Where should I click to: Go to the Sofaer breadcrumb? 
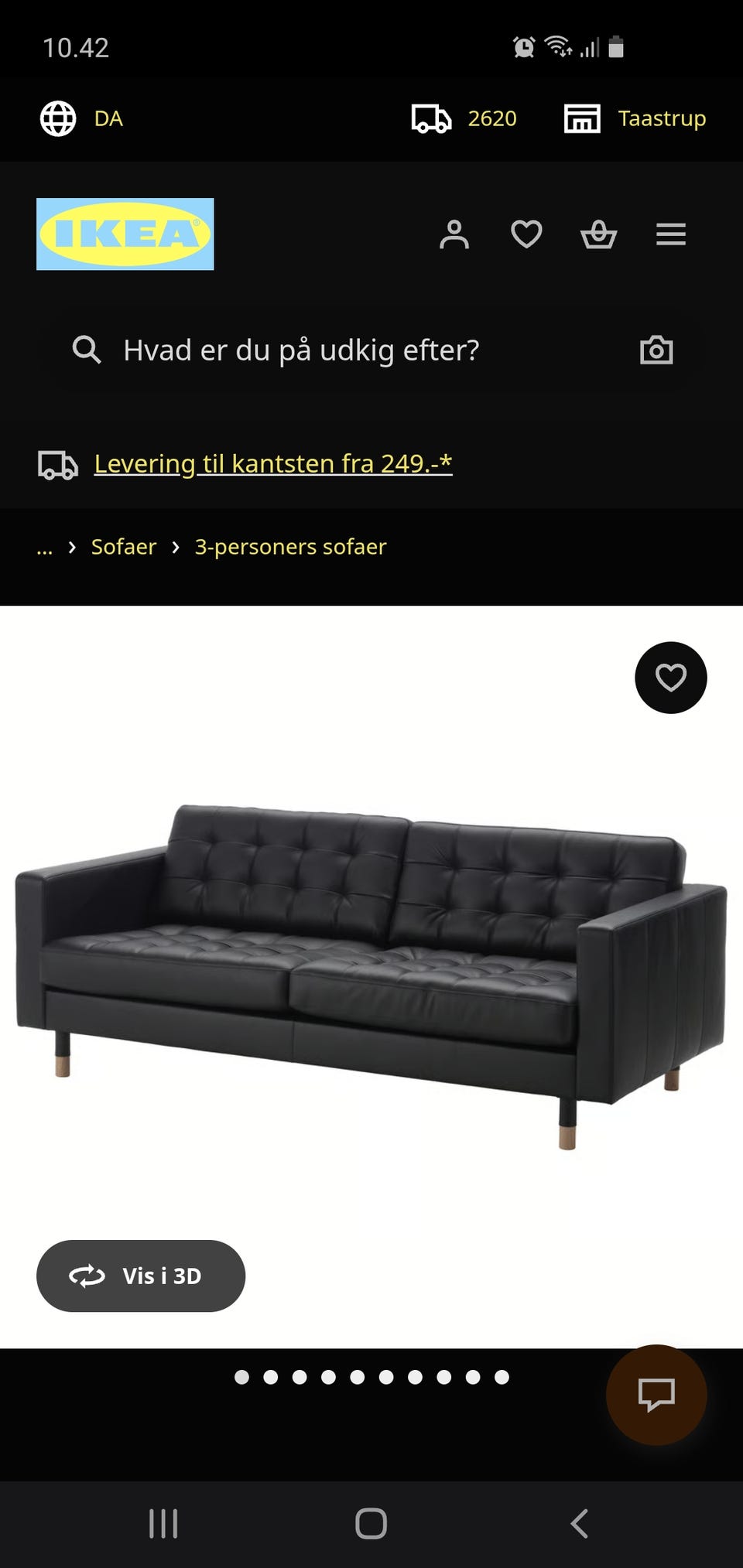124,547
